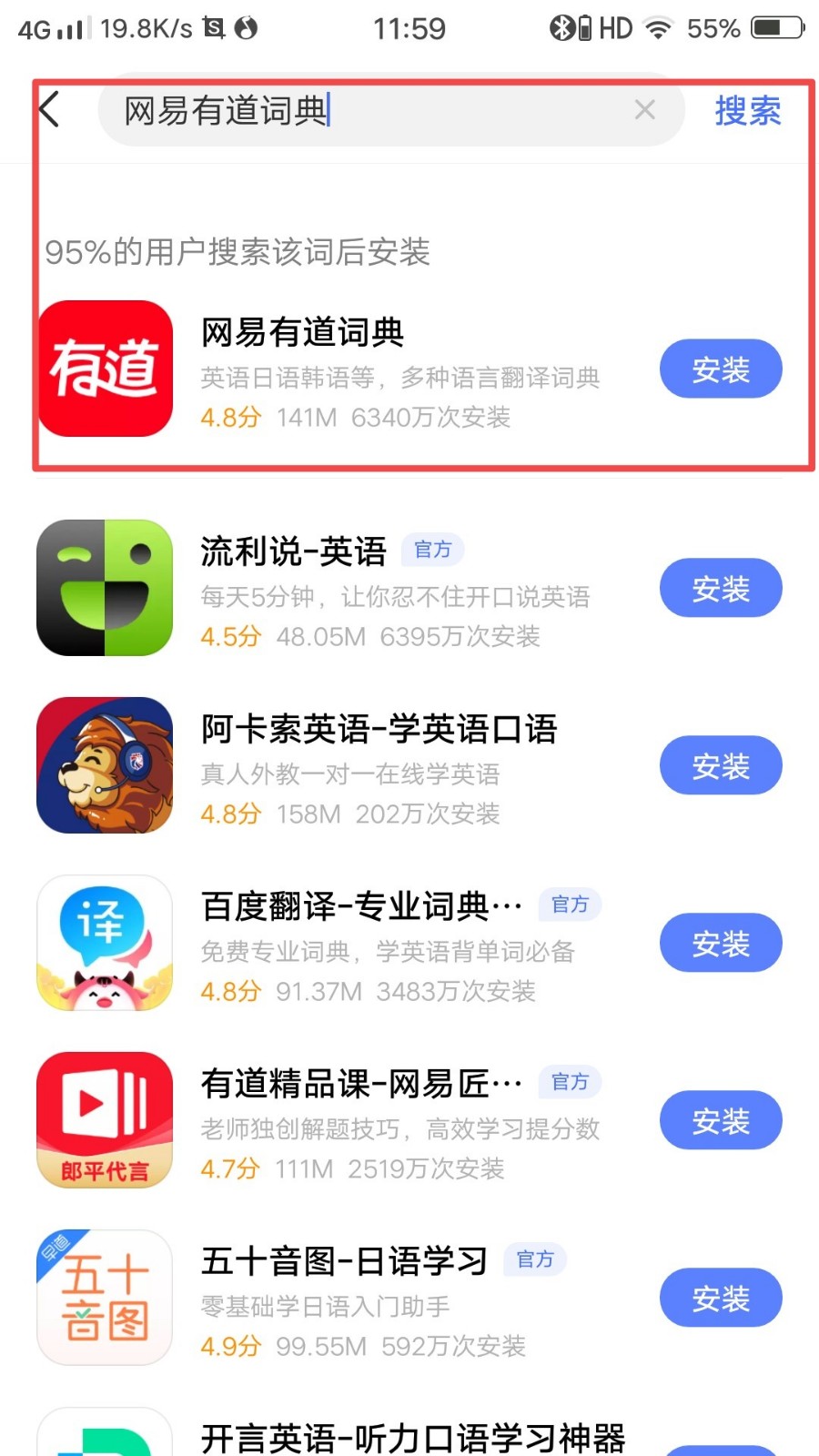Image resolution: width=819 pixels, height=1456 pixels.
Task: Install 五十音图-日语学习
Action: click(721, 1298)
